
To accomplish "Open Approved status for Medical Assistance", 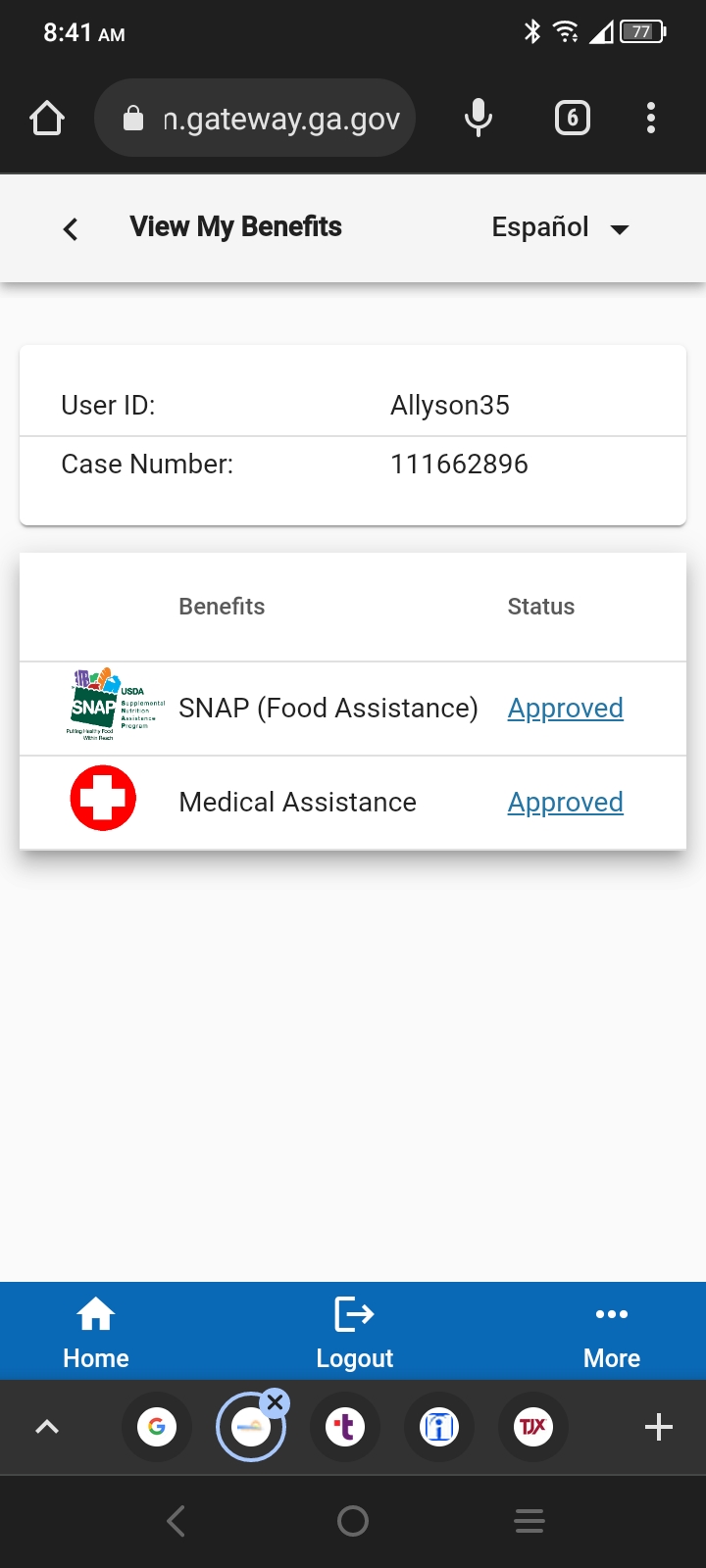I will pos(566,803).
